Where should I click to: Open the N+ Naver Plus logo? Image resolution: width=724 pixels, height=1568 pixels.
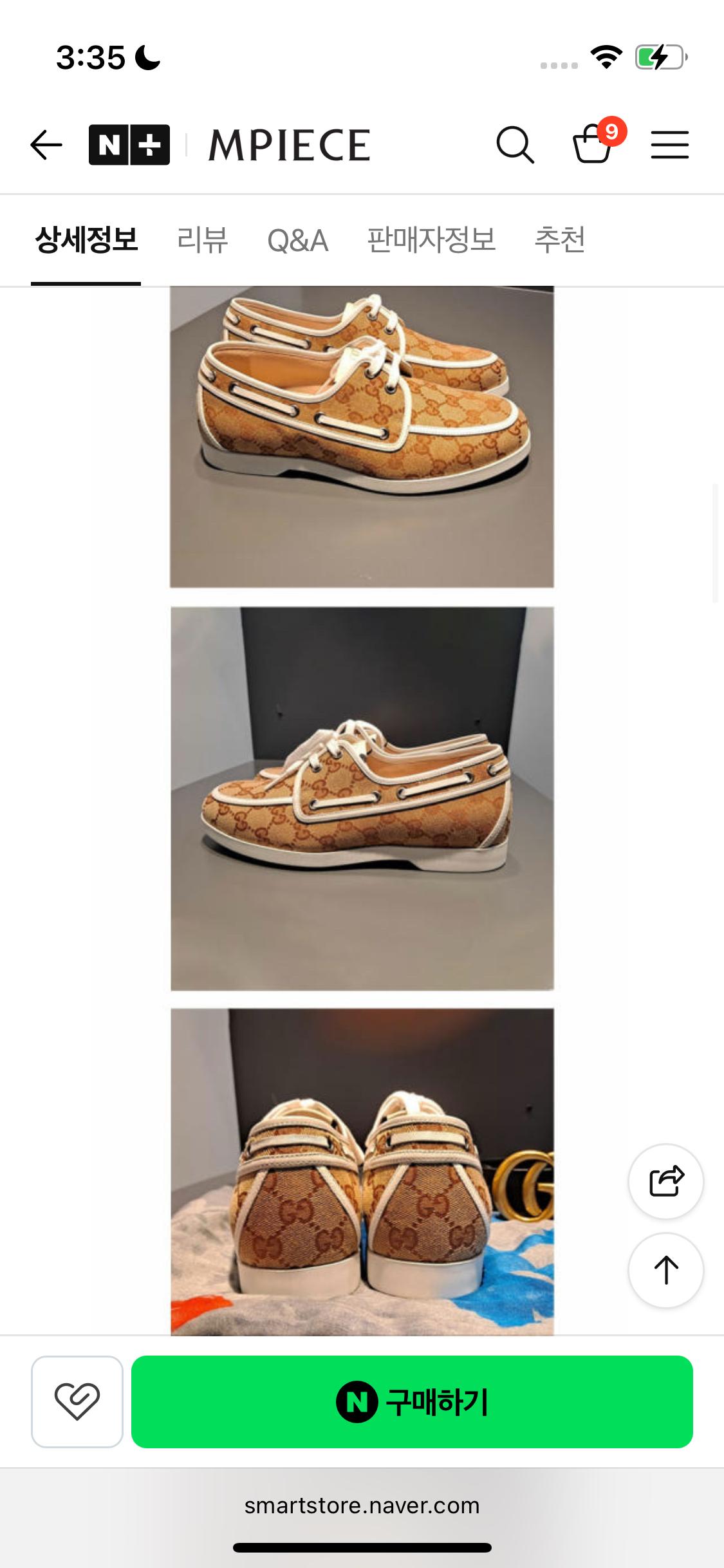129,145
